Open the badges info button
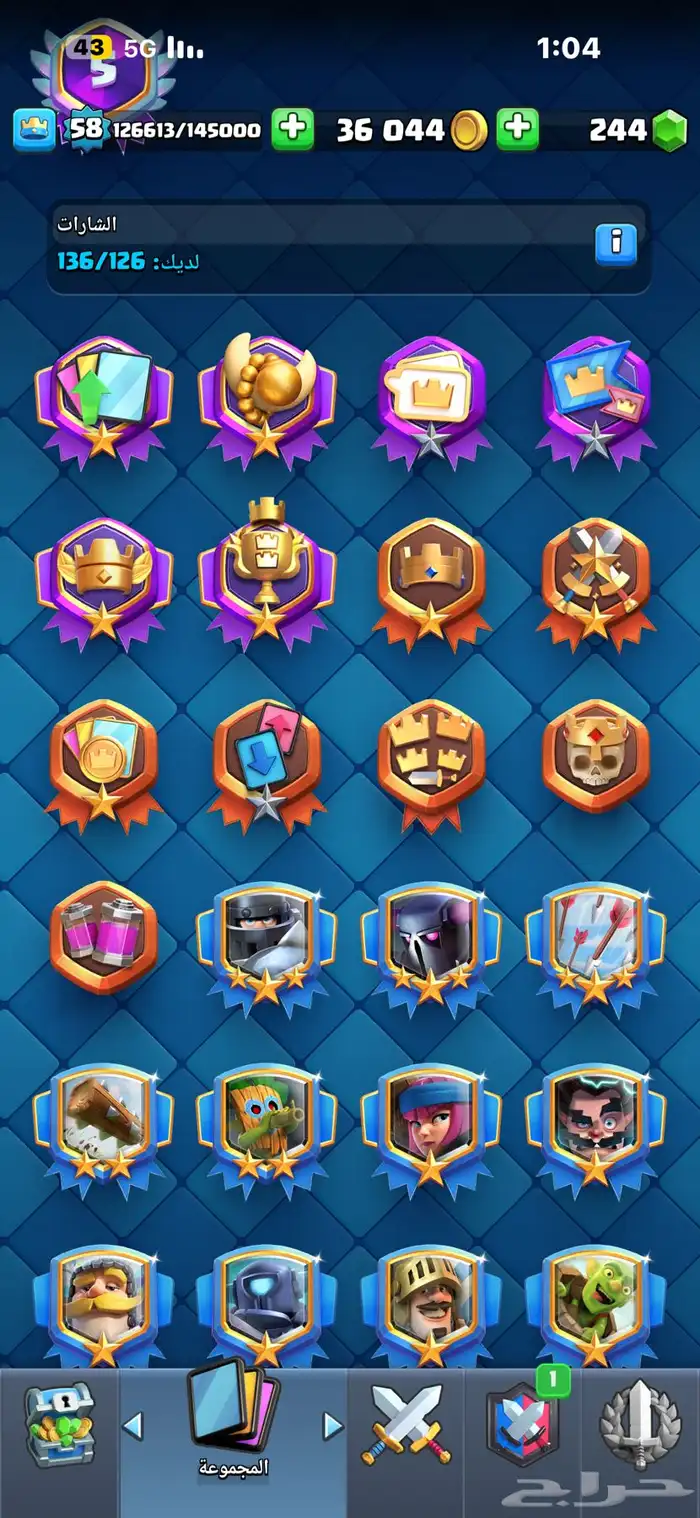 click(x=616, y=243)
